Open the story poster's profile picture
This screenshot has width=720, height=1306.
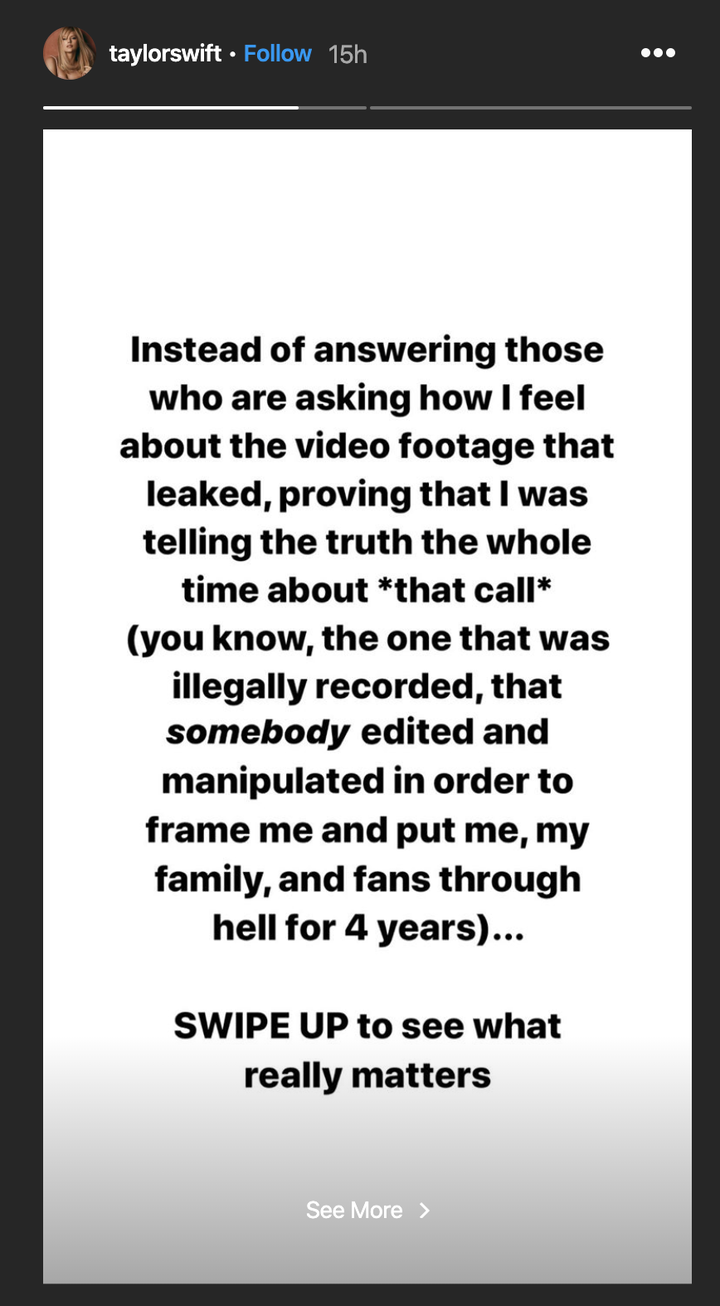coord(69,54)
